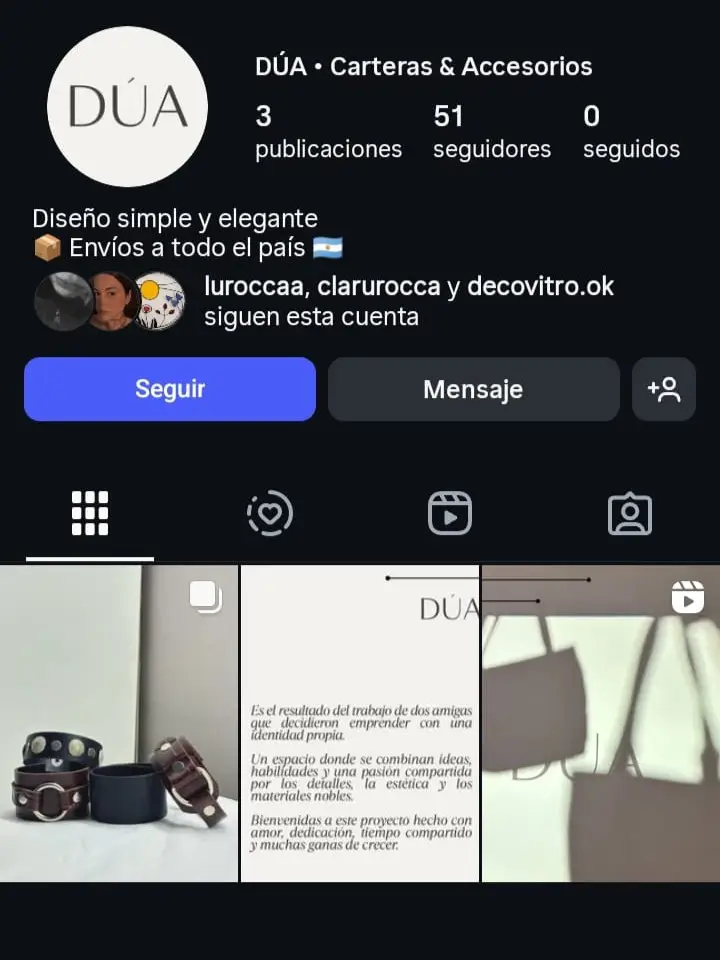View the 0 seguidos list
Image resolution: width=720 pixels, height=960 pixels.
(x=631, y=133)
